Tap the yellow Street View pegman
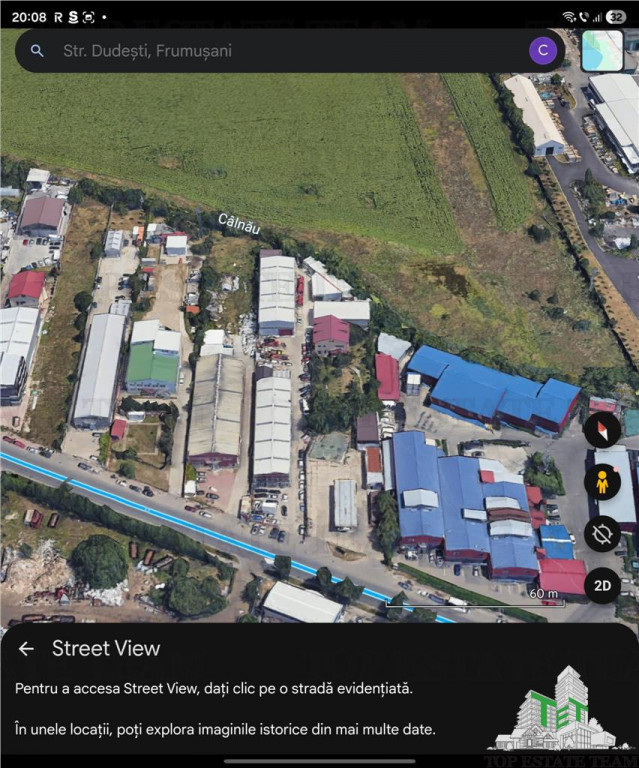 (602, 482)
